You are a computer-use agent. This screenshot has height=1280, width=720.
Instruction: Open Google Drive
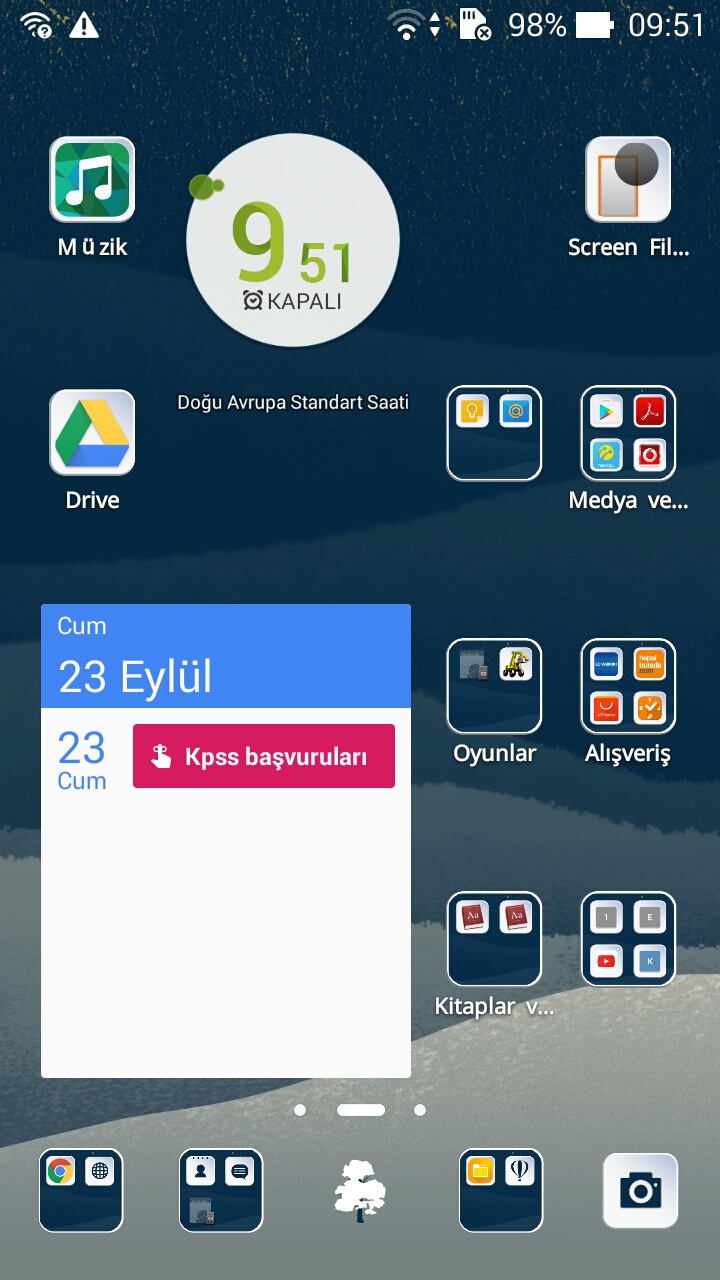[92, 433]
